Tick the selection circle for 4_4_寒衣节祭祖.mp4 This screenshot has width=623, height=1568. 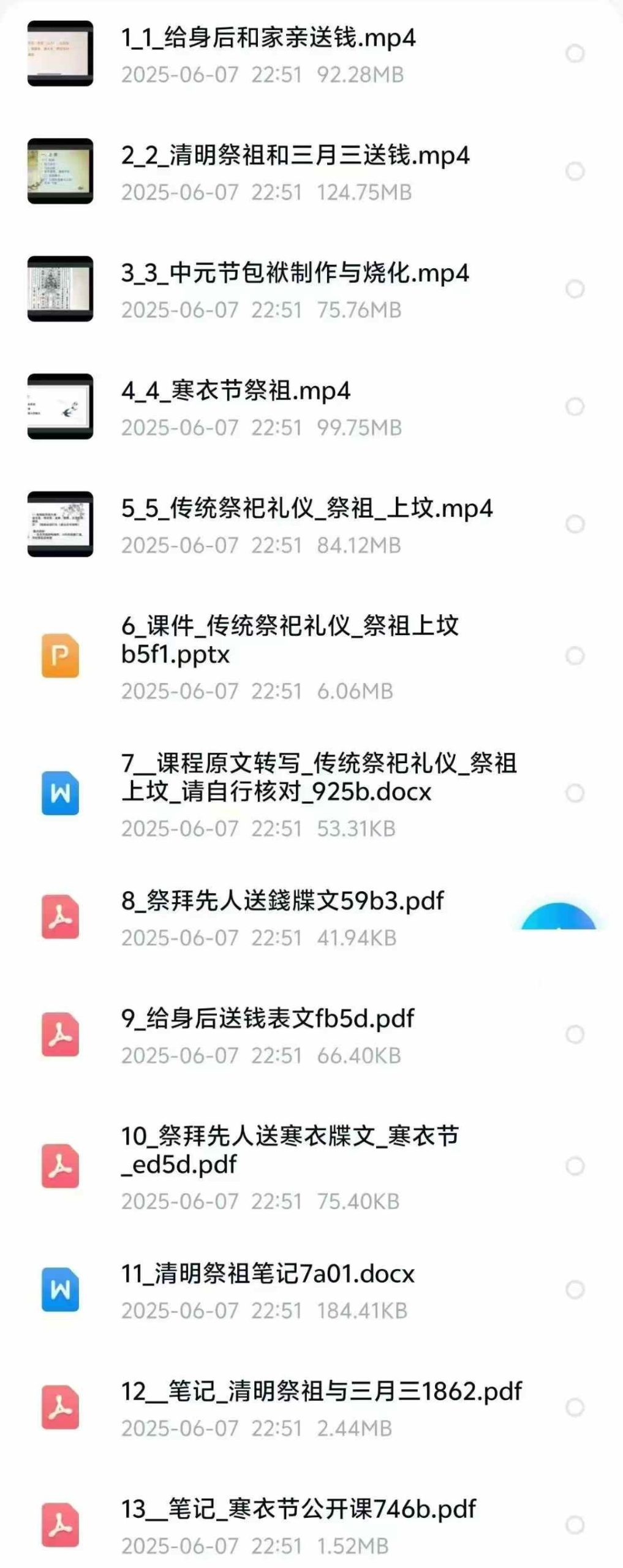pyautogui.click(x=575, y=406)
